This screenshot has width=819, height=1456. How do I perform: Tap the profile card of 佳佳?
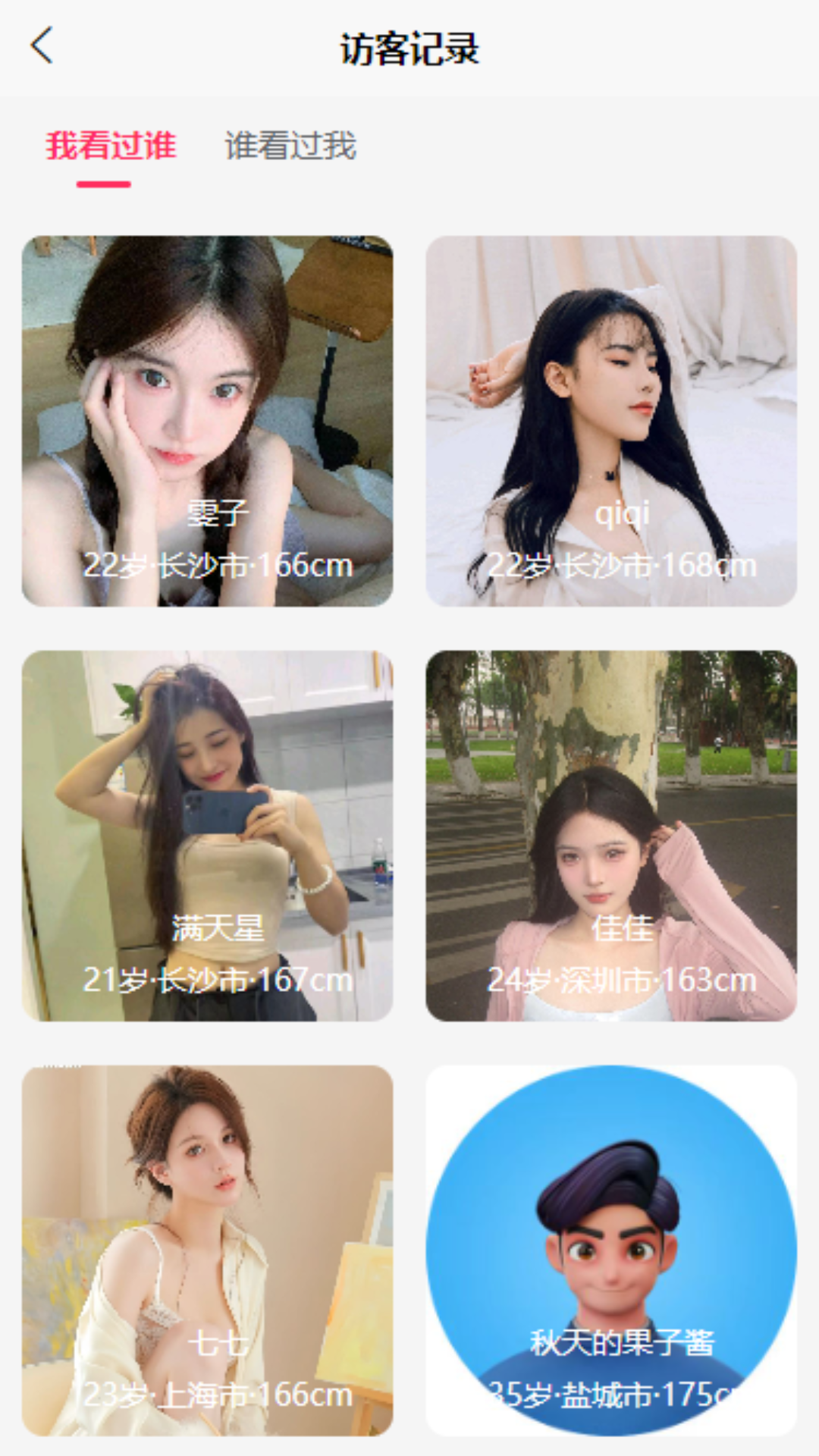tap(611, 836)
